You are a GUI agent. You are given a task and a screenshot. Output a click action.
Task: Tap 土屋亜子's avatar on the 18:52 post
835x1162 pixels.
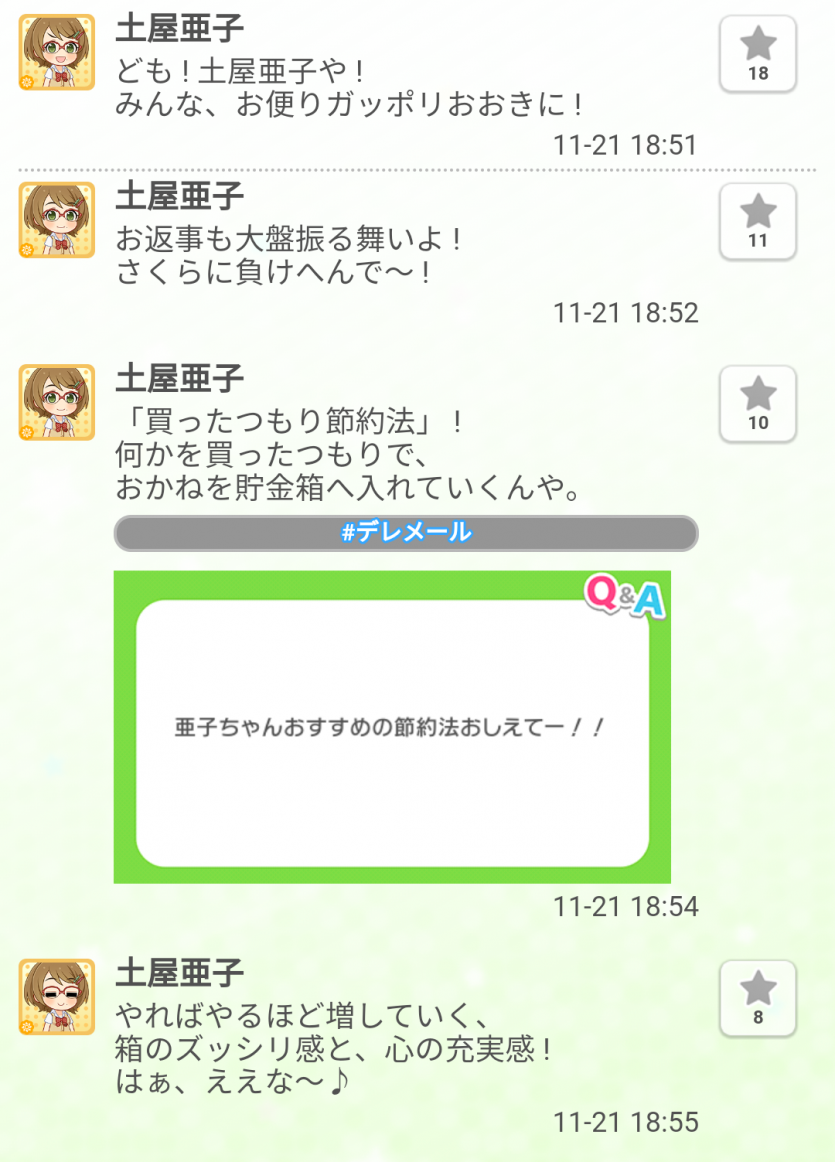(57, 220)
